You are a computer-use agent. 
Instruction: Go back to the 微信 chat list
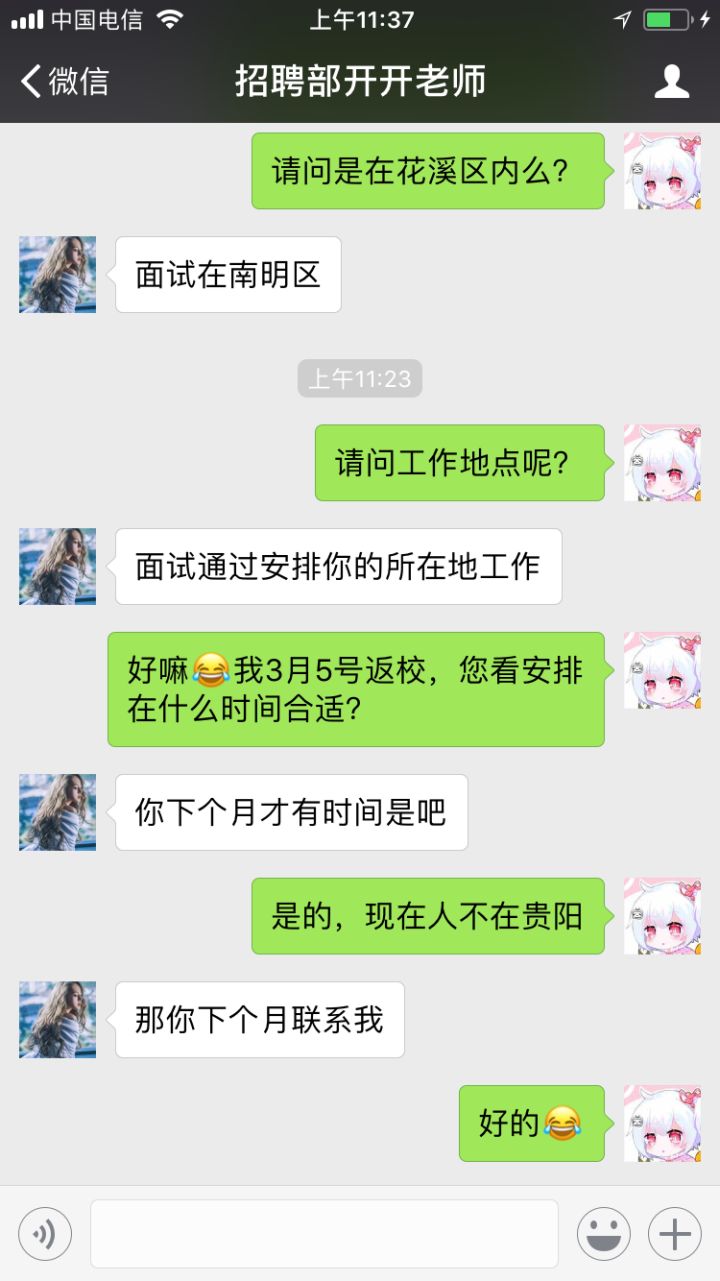click(x=64, y=81)
